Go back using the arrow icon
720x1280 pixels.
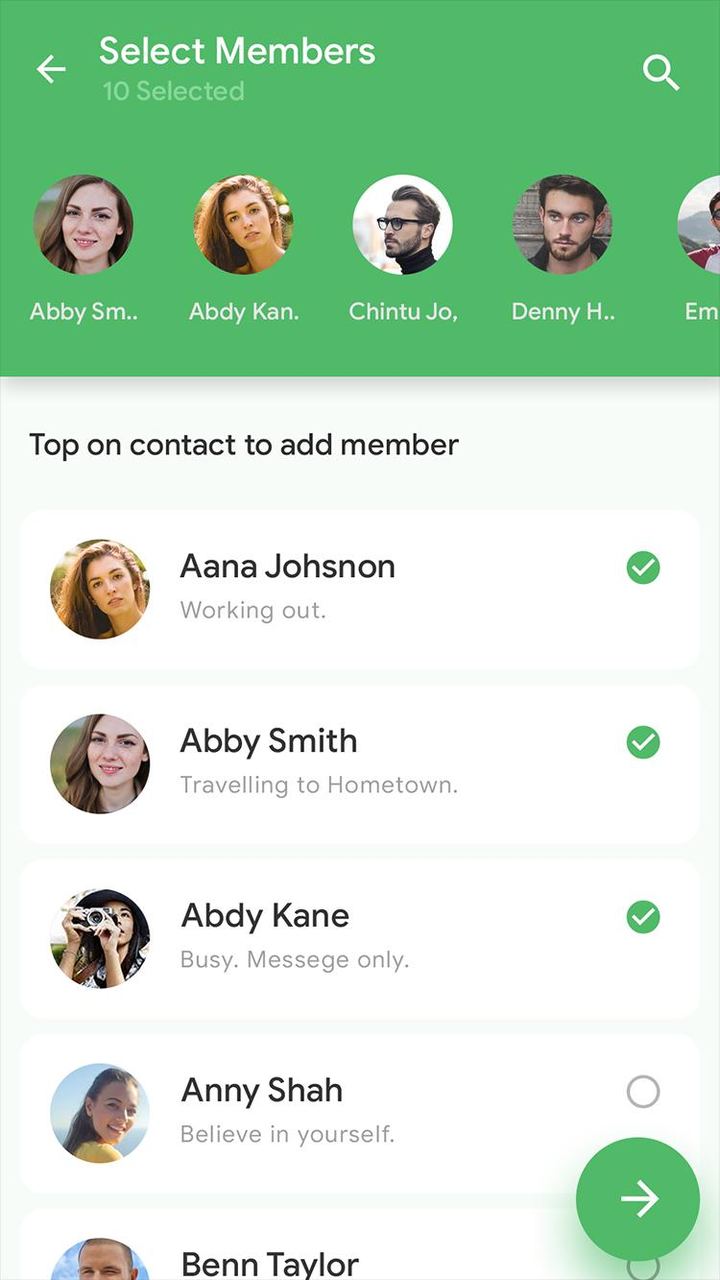[x=51, y=69]
